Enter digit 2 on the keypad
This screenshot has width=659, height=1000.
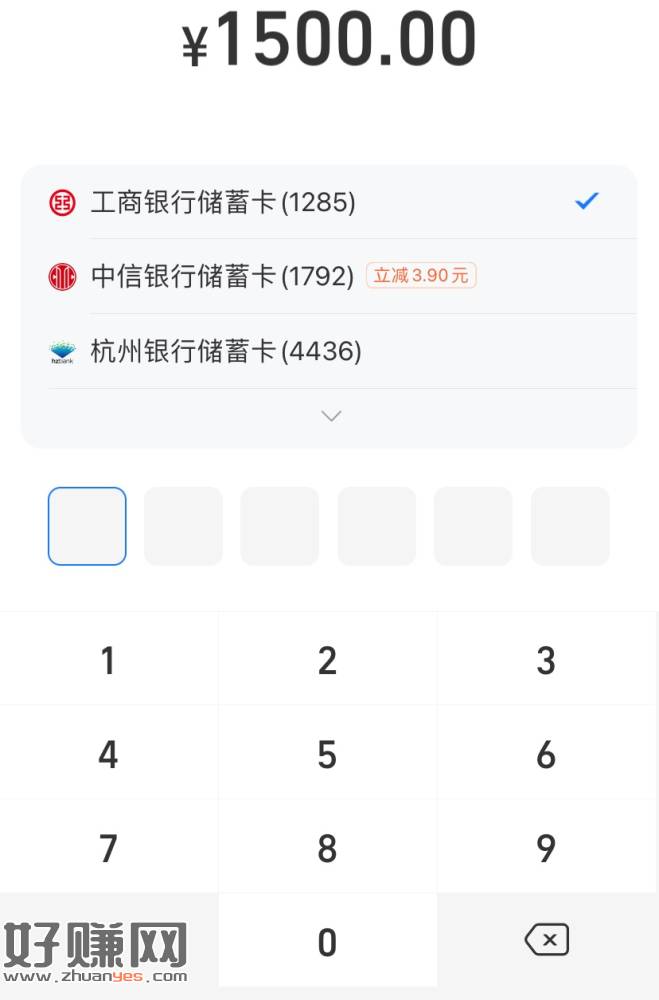click(x=327, y=660)
